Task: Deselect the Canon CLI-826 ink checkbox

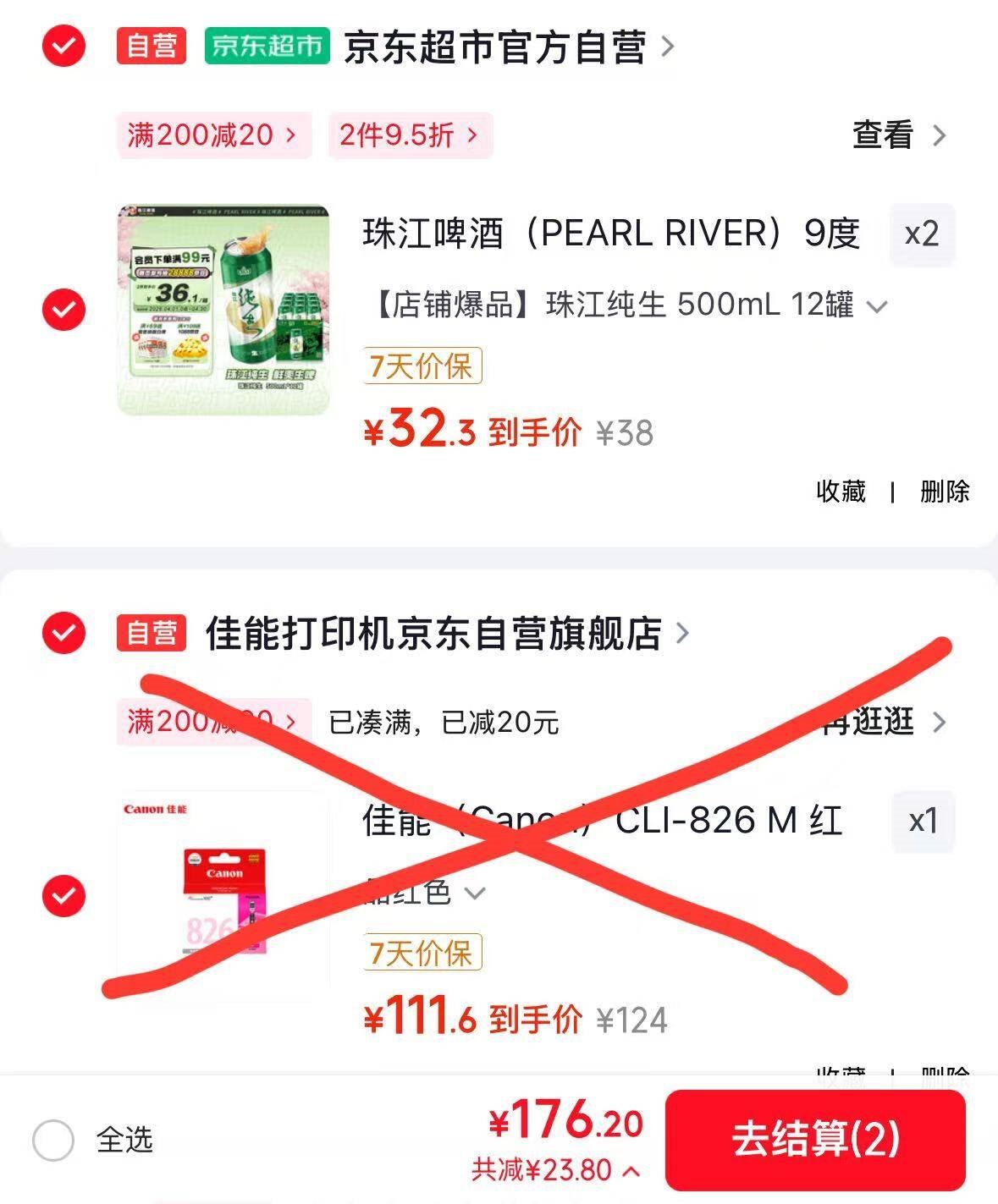Action: click(64, 895)
